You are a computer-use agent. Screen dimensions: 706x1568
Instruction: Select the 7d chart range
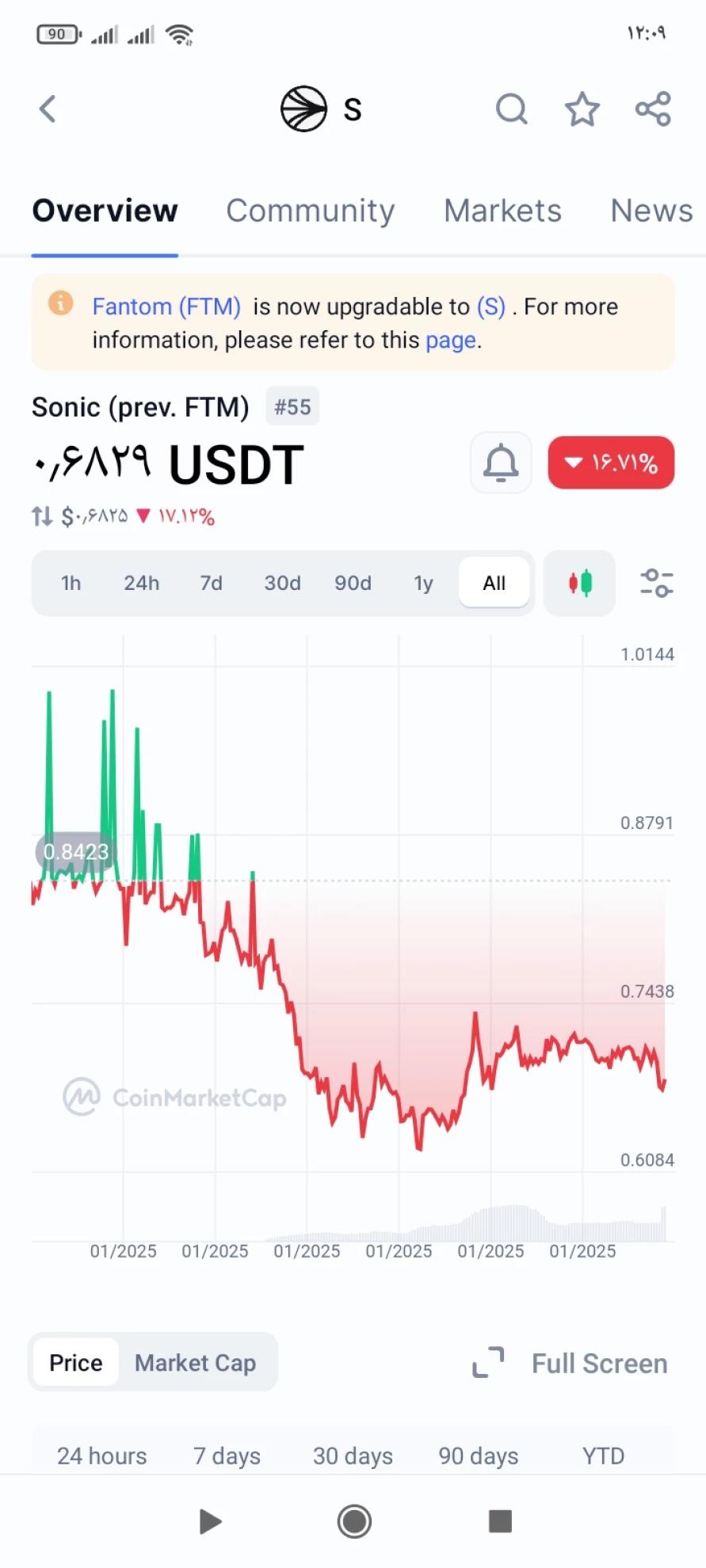point(211,584)
